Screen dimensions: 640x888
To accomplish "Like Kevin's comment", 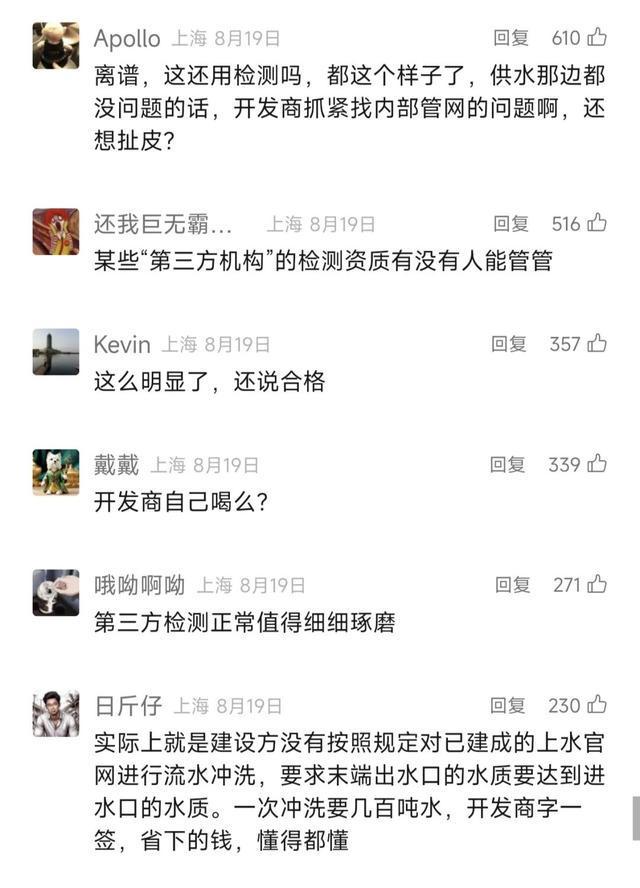I will coord(597,344).
